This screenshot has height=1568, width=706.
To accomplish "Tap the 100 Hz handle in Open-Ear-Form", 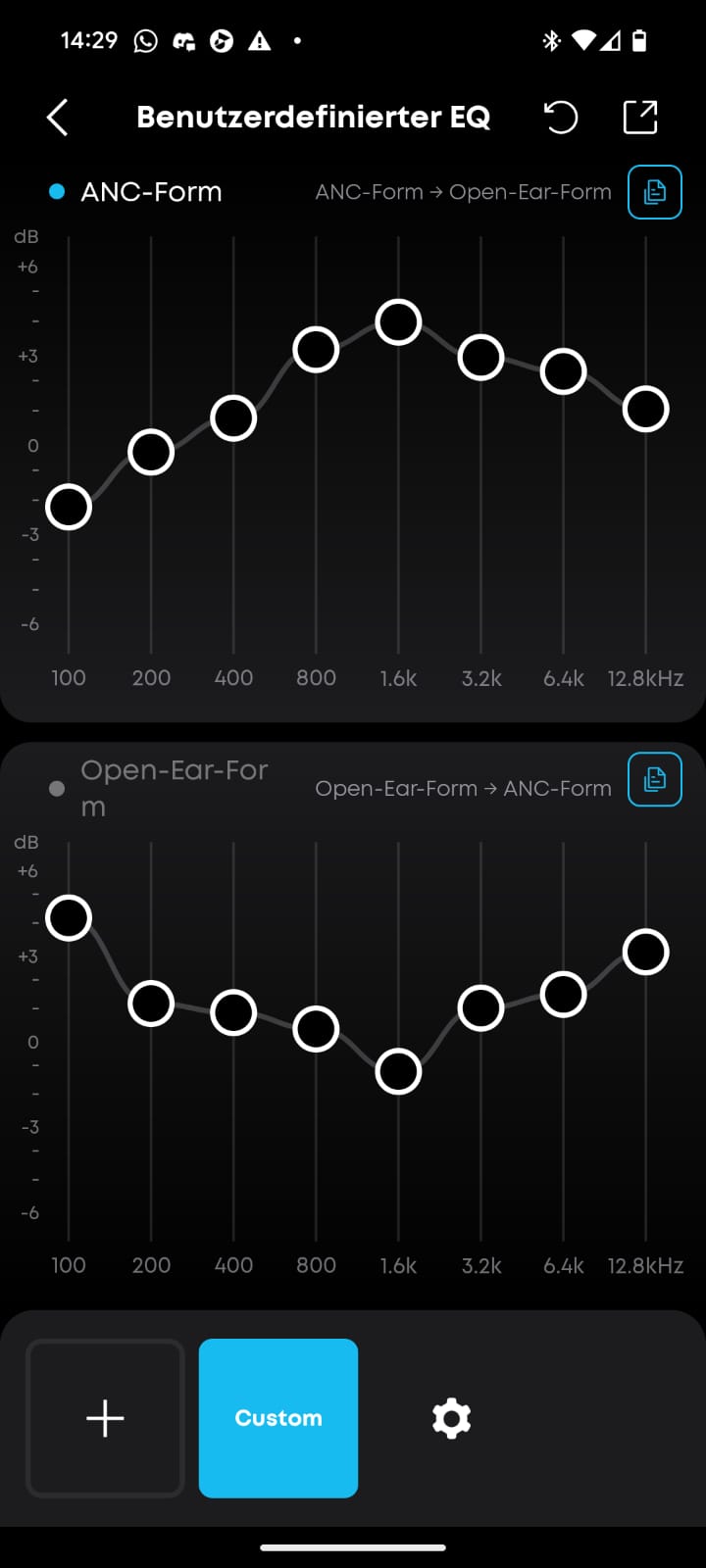I will [69, 918].
